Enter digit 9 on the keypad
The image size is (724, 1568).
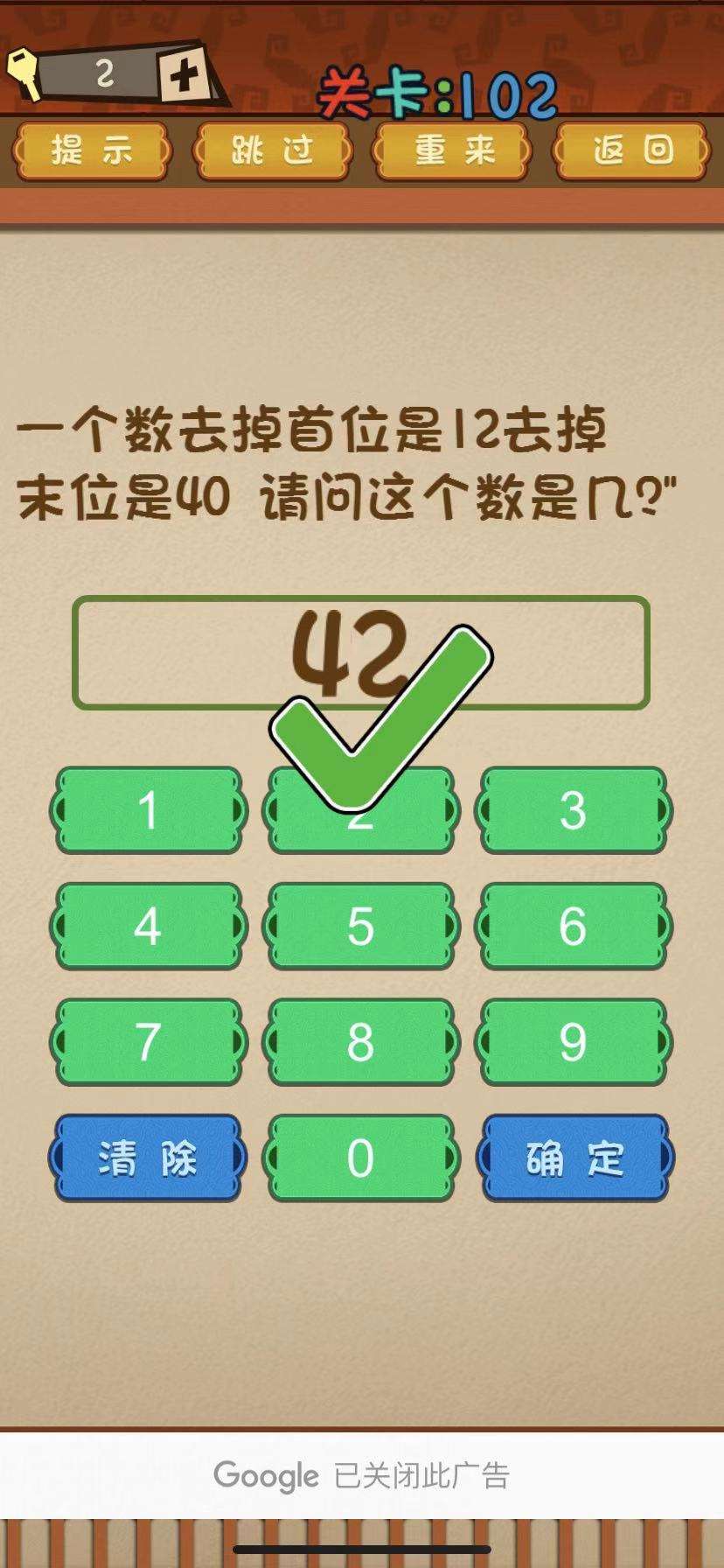(x=573, y=1041)
